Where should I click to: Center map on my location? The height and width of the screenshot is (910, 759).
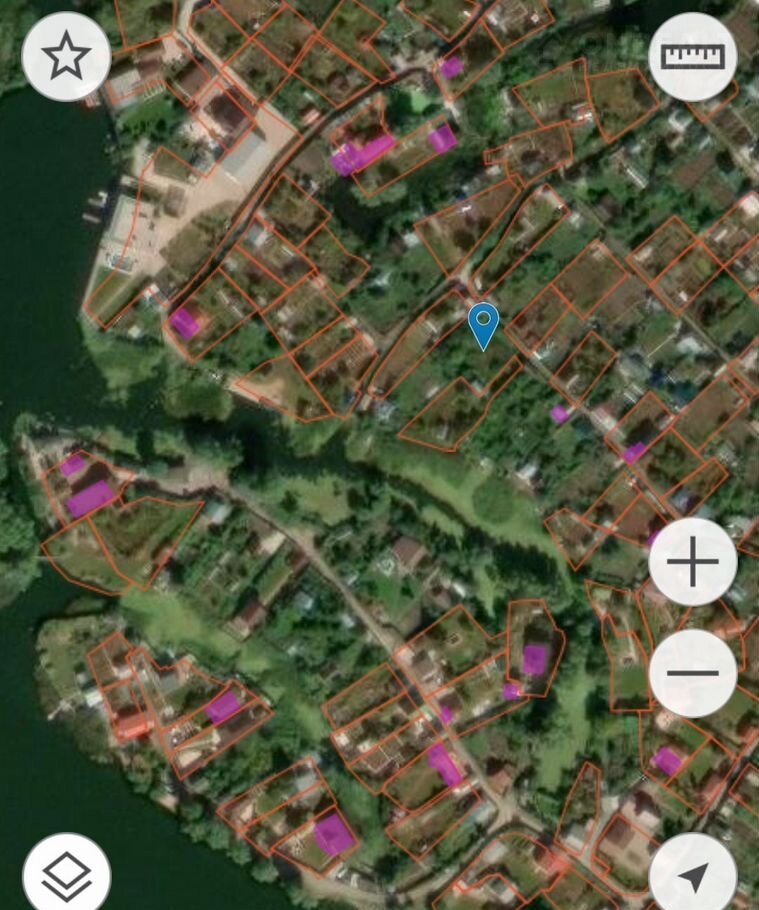click(692, 876)
